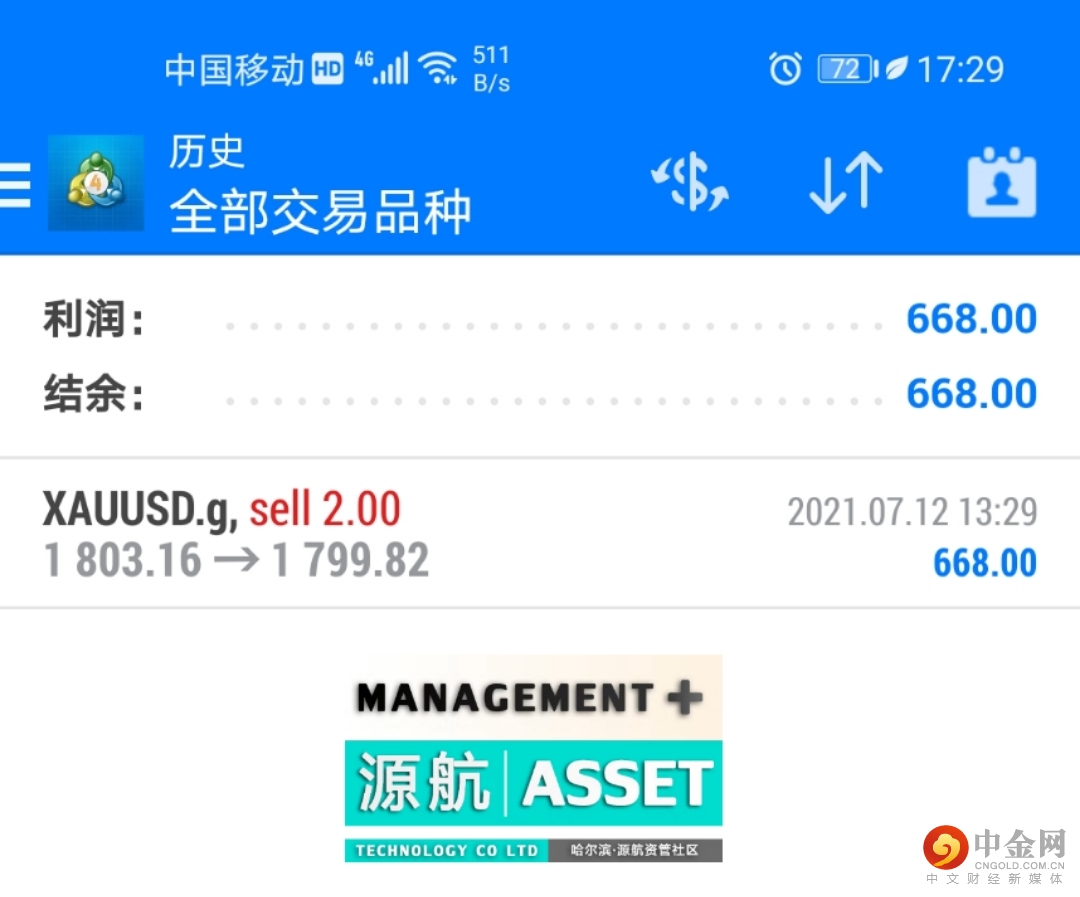Open the calendar period selector
This screenshot has width=1080, height=897.
1001,184
